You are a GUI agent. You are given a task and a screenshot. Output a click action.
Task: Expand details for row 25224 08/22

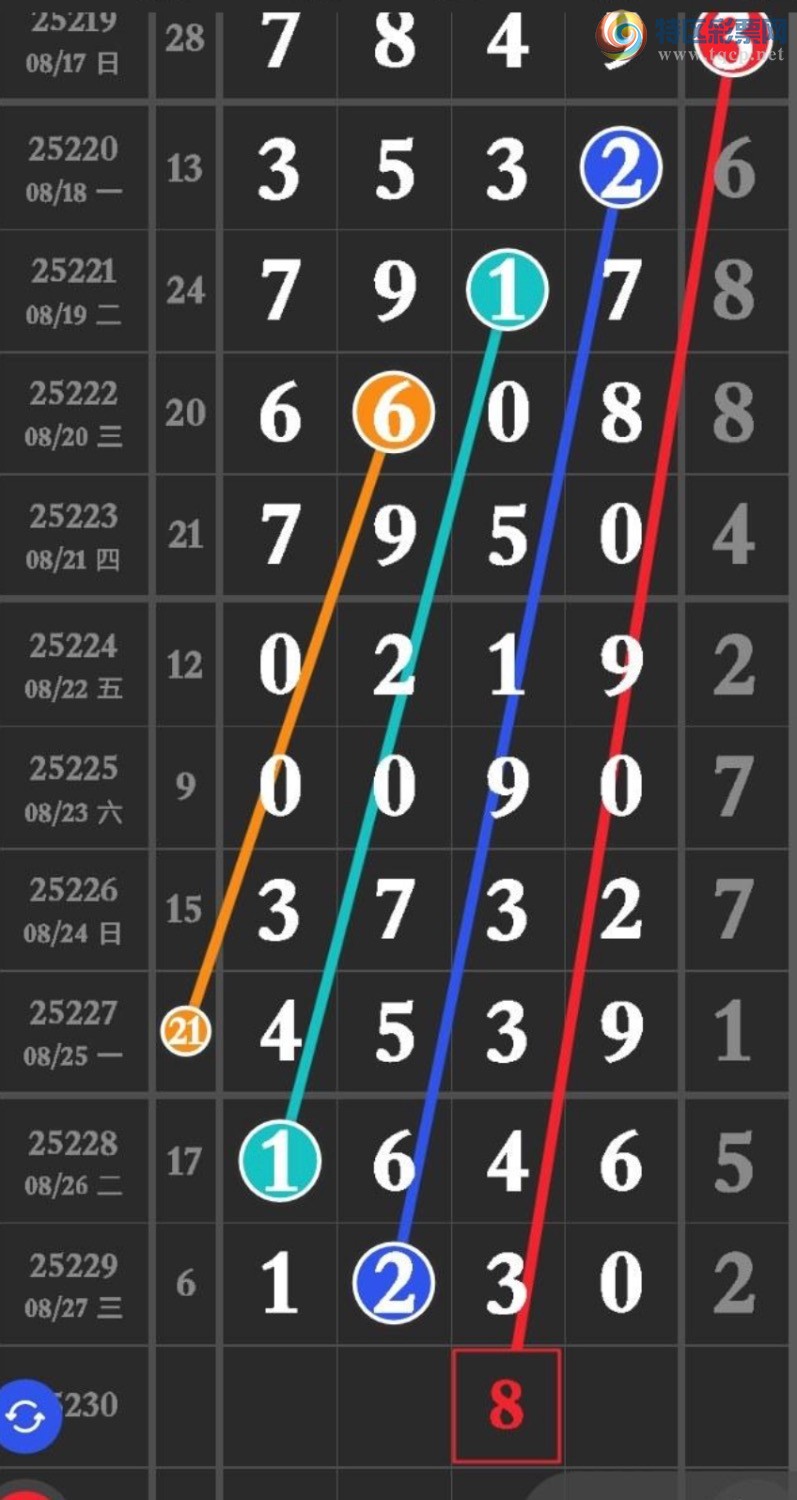[x=75, y=660]
